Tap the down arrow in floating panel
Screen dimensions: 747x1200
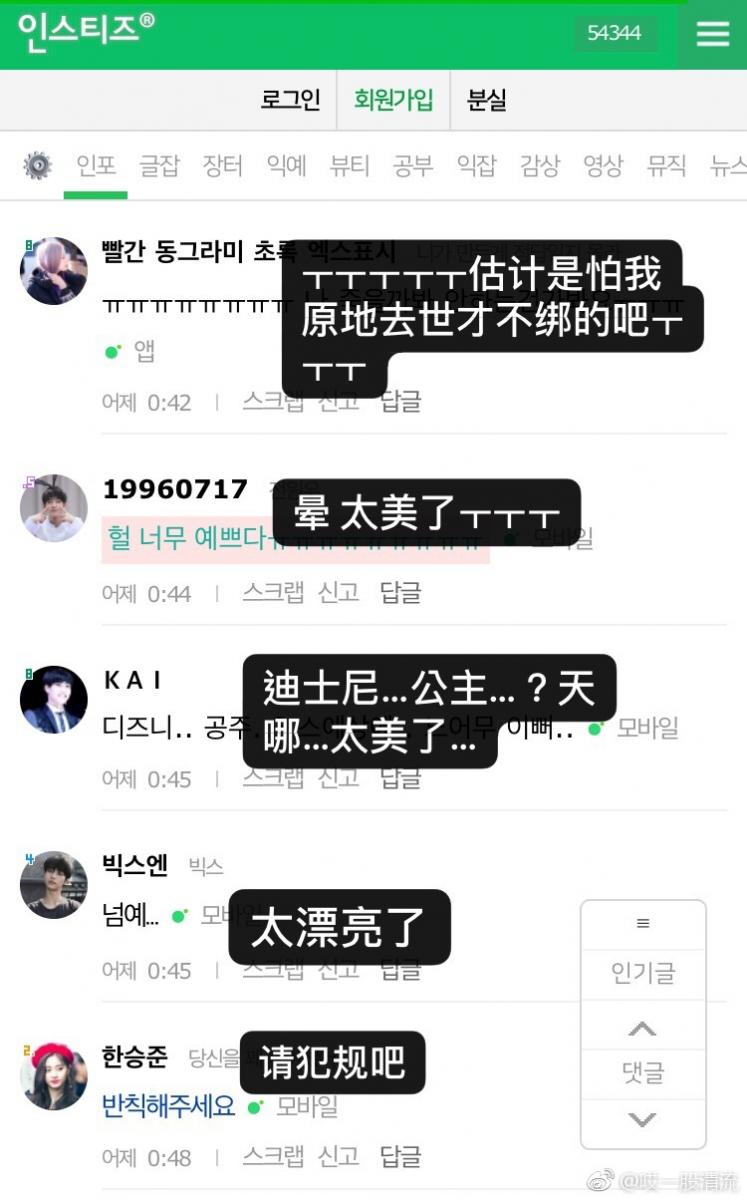click(643, 1121)
